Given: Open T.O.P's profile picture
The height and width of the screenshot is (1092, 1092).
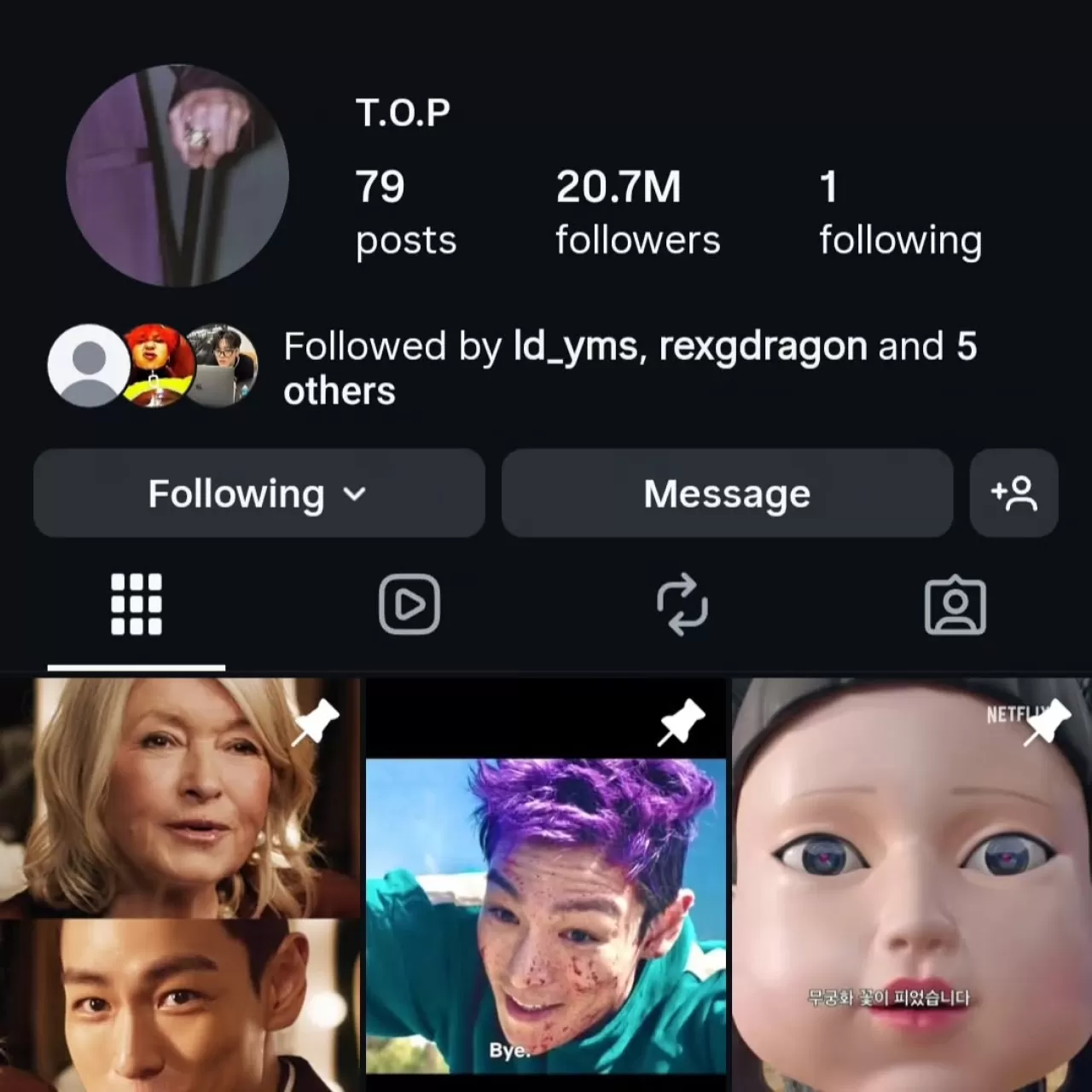Looking at the screenshot, I should tap(177, 177).
